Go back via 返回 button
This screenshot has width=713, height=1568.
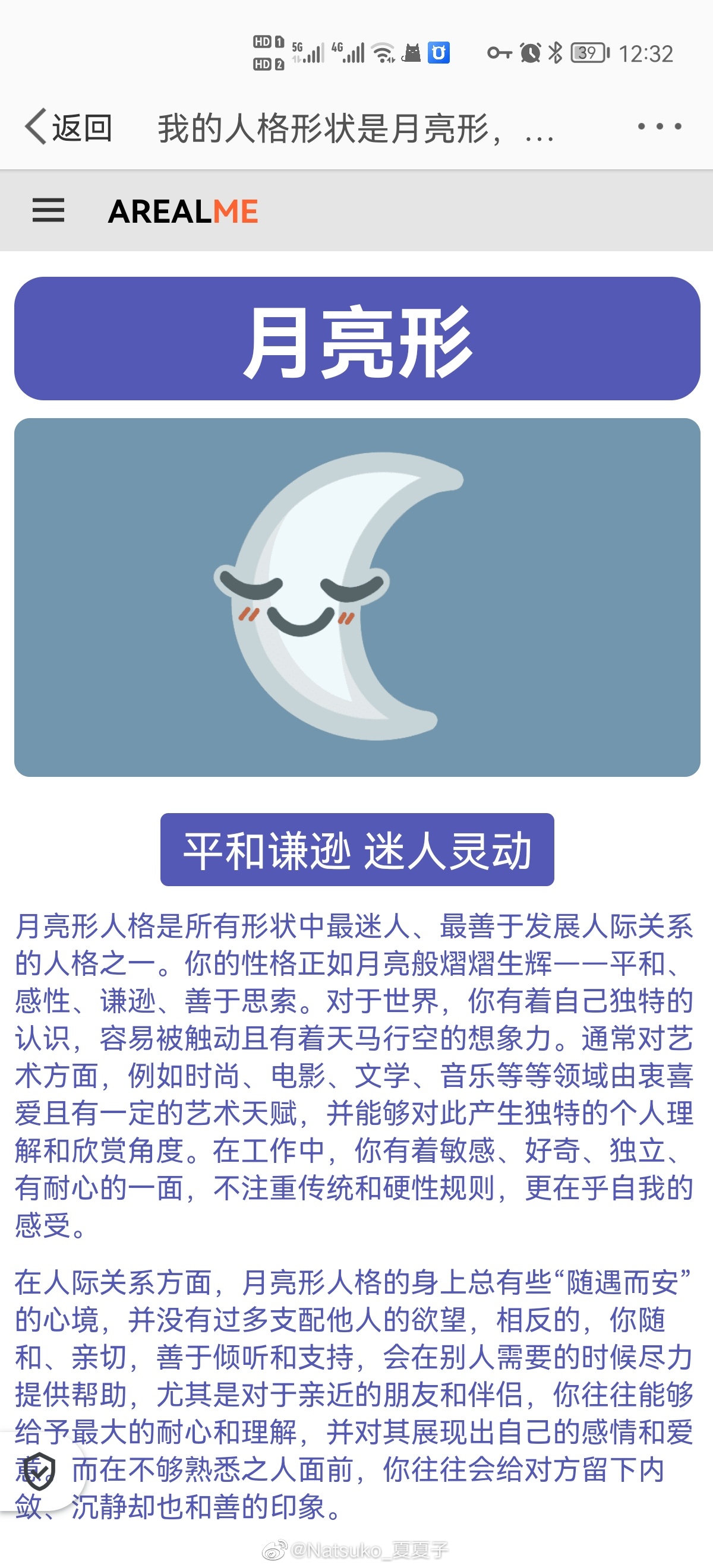coord(68,128)
